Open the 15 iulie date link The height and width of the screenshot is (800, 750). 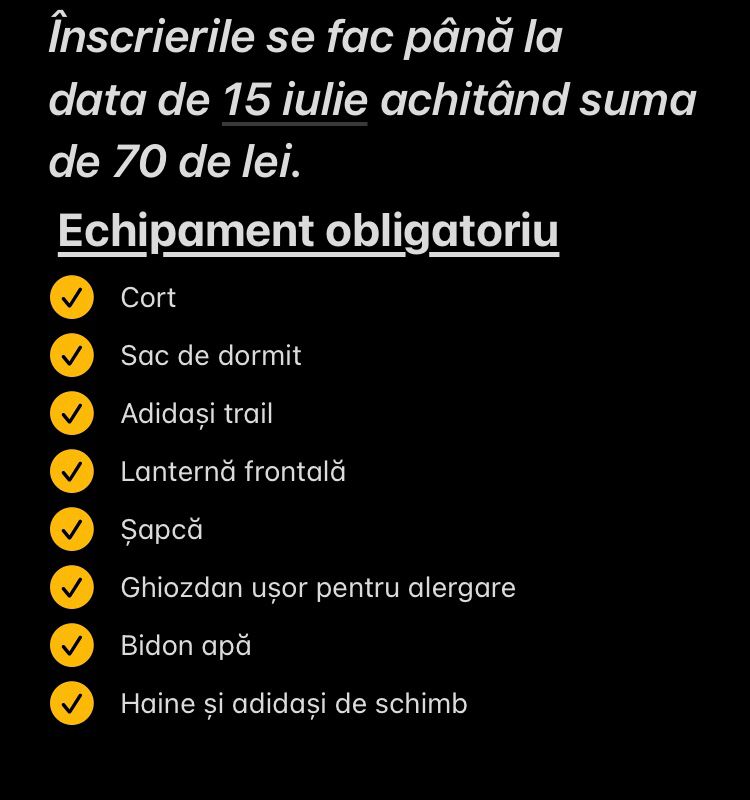(x=295, y=102)
